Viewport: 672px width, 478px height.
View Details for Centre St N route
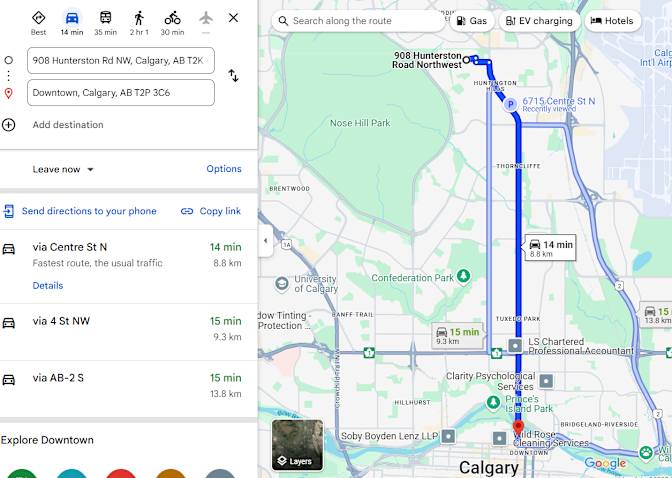[x=47, y=286]
